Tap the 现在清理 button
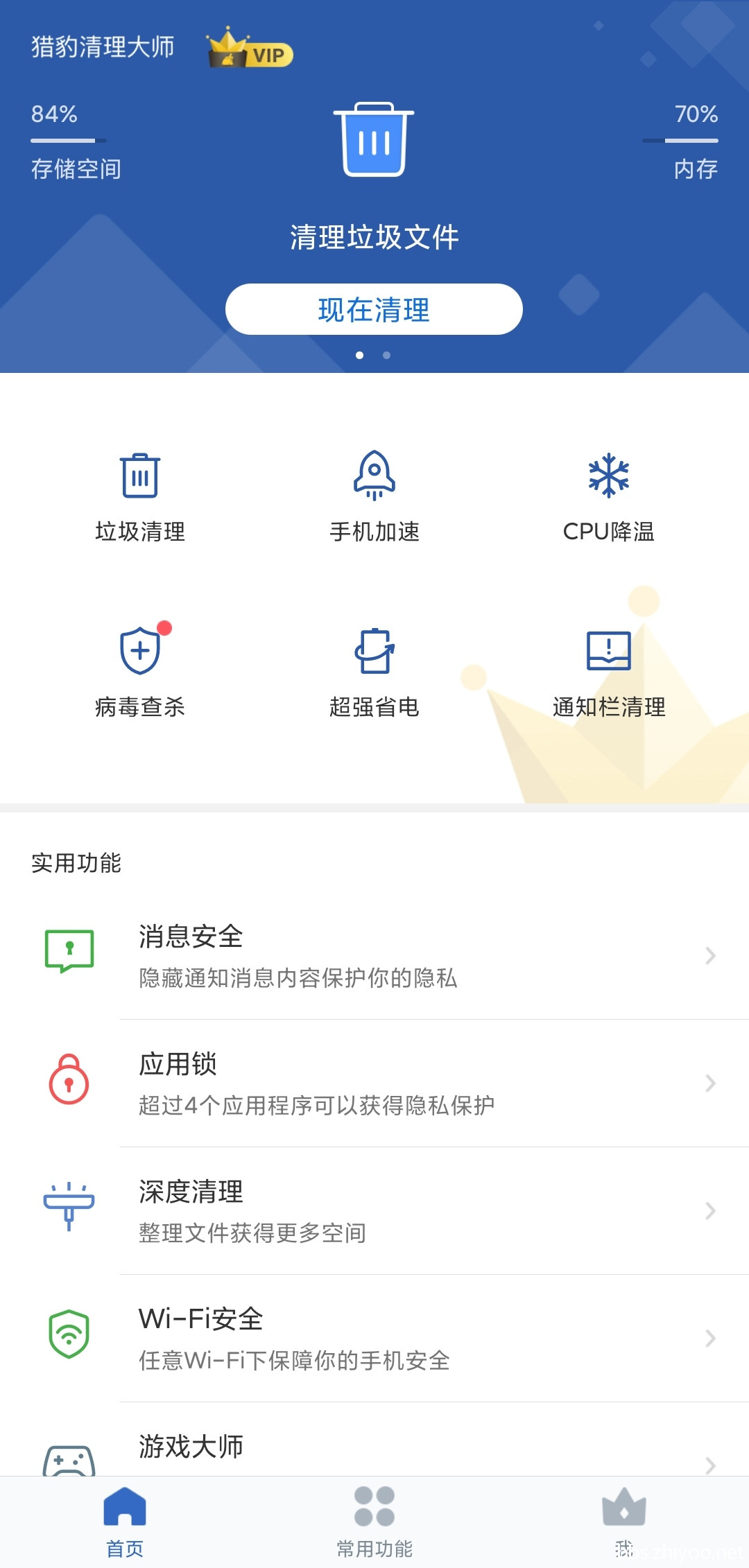 (x=374, y=309)
